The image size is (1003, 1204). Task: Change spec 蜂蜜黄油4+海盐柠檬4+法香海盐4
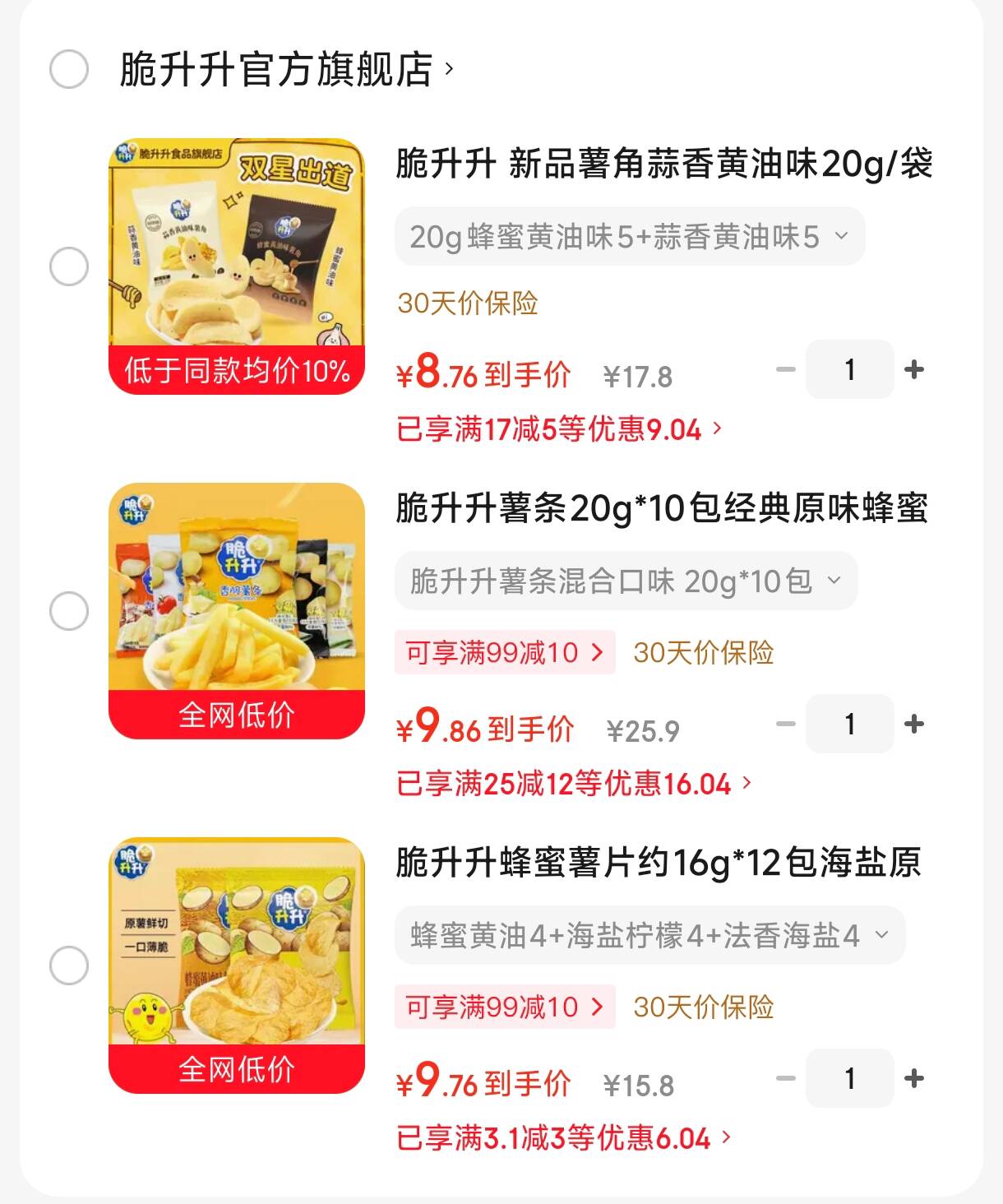[x=650, y=935]
